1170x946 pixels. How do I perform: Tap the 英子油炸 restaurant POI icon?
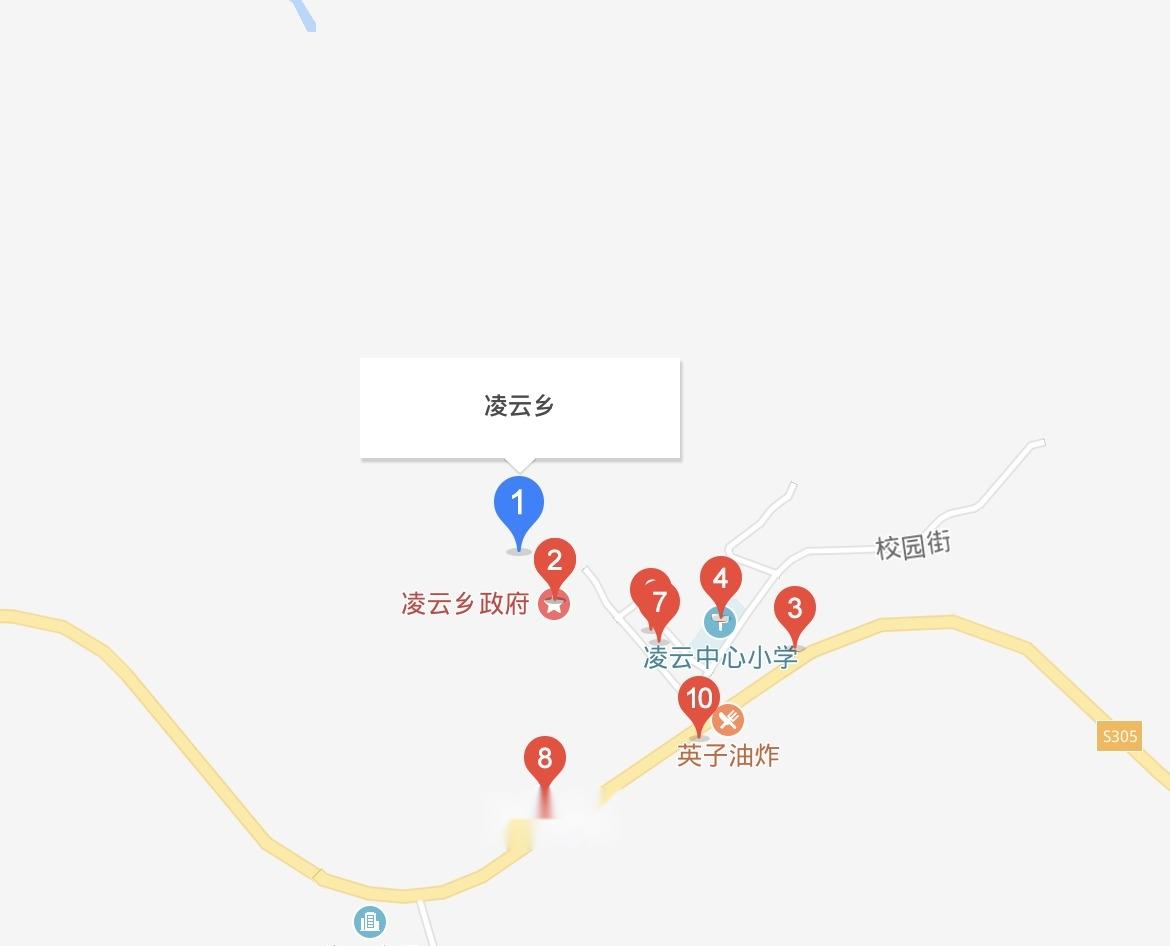[729, 720]
